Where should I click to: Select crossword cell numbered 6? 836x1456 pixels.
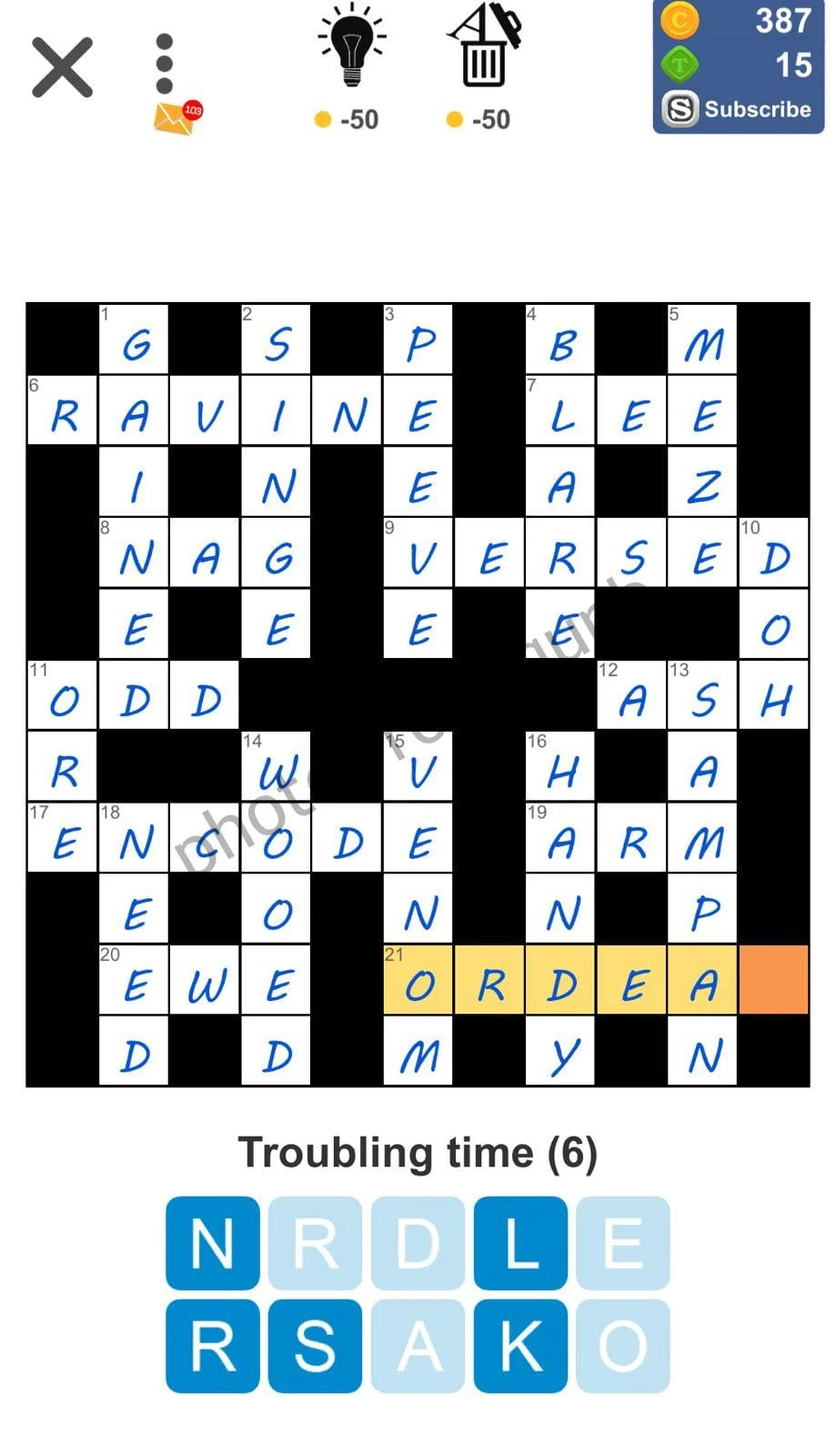63,410
